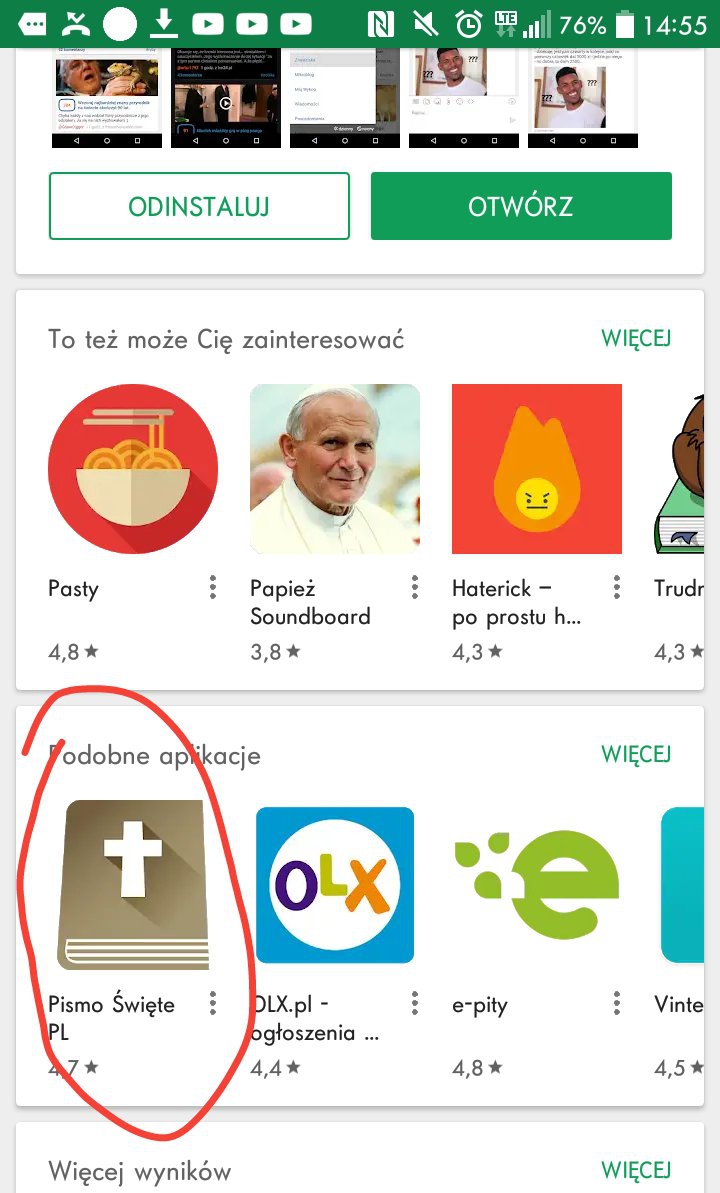720x1193 pixels.
Task: Open options menu for OLX.pl
Action: 415,1004
